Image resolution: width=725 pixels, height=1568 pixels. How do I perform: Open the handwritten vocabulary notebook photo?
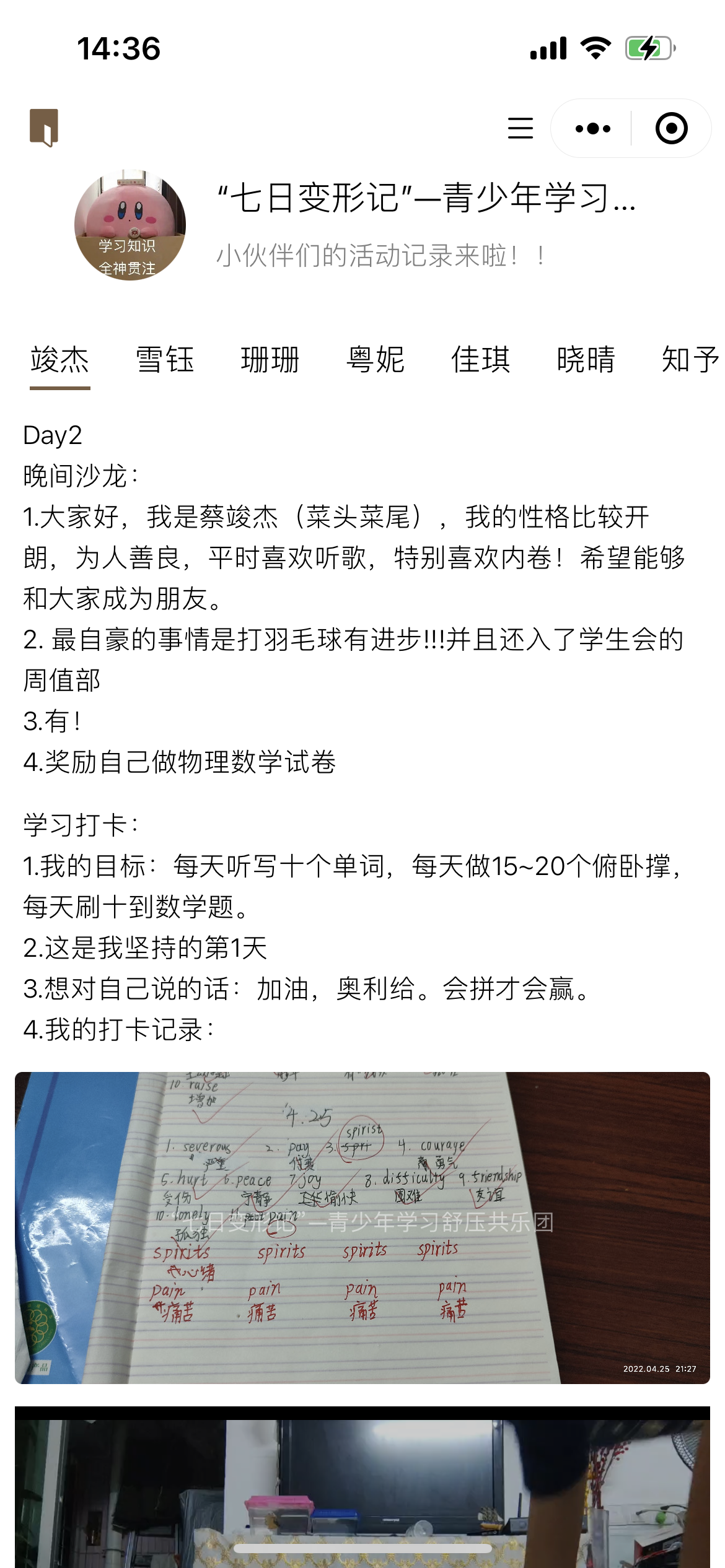pyautogui.click(x=362, y=1227)
